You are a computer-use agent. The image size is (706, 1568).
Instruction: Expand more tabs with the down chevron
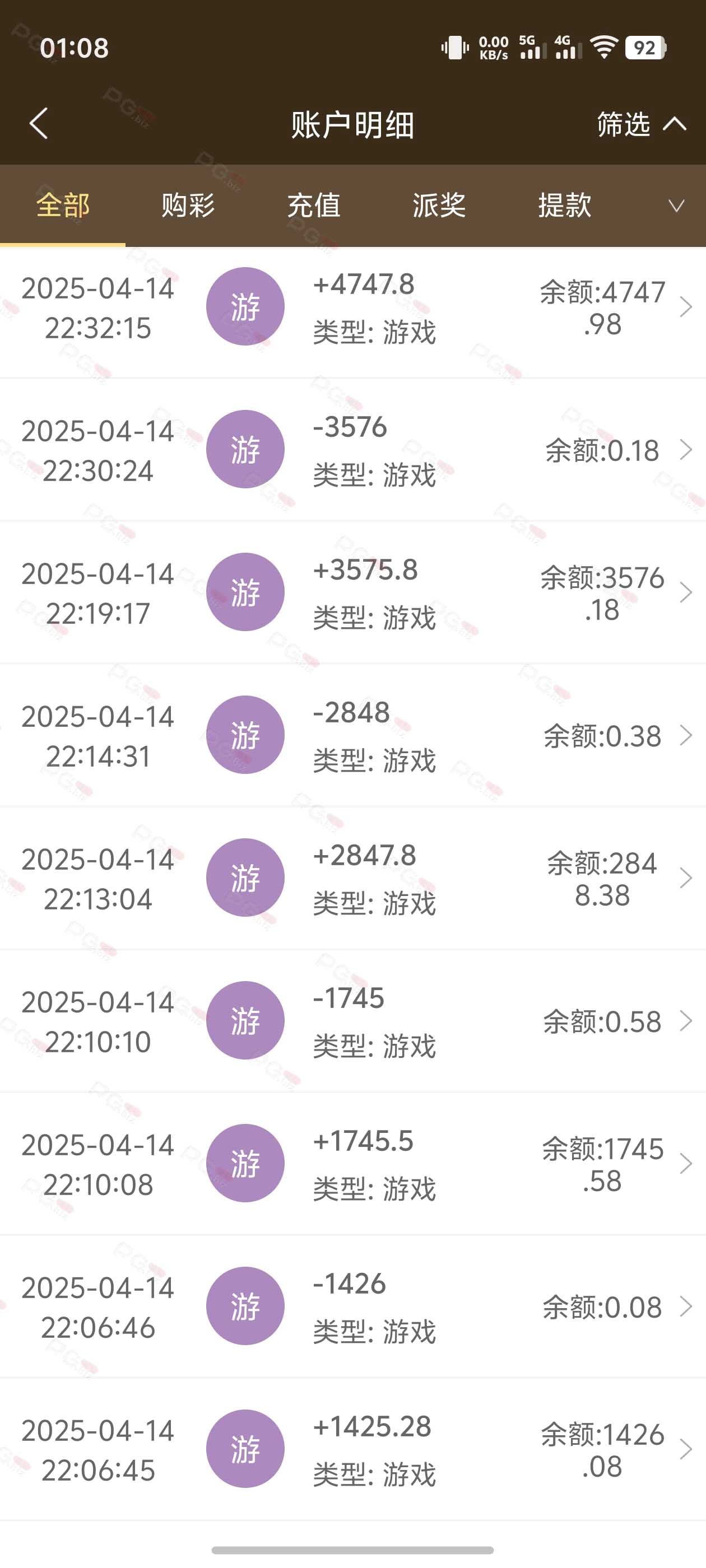(x=676, y=206)
